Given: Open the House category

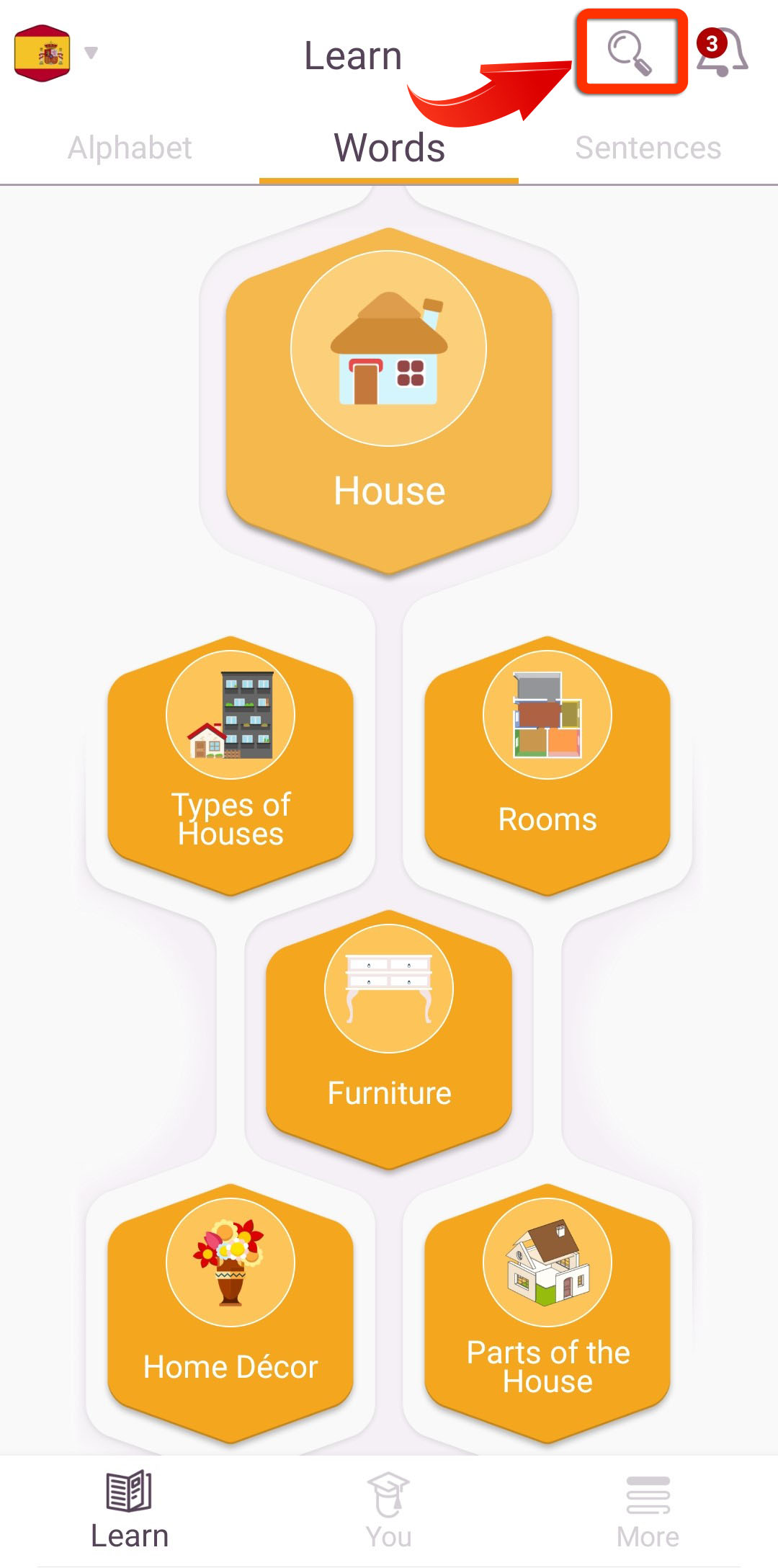Looking at the screenshot, I should click(x=389, y=401).
